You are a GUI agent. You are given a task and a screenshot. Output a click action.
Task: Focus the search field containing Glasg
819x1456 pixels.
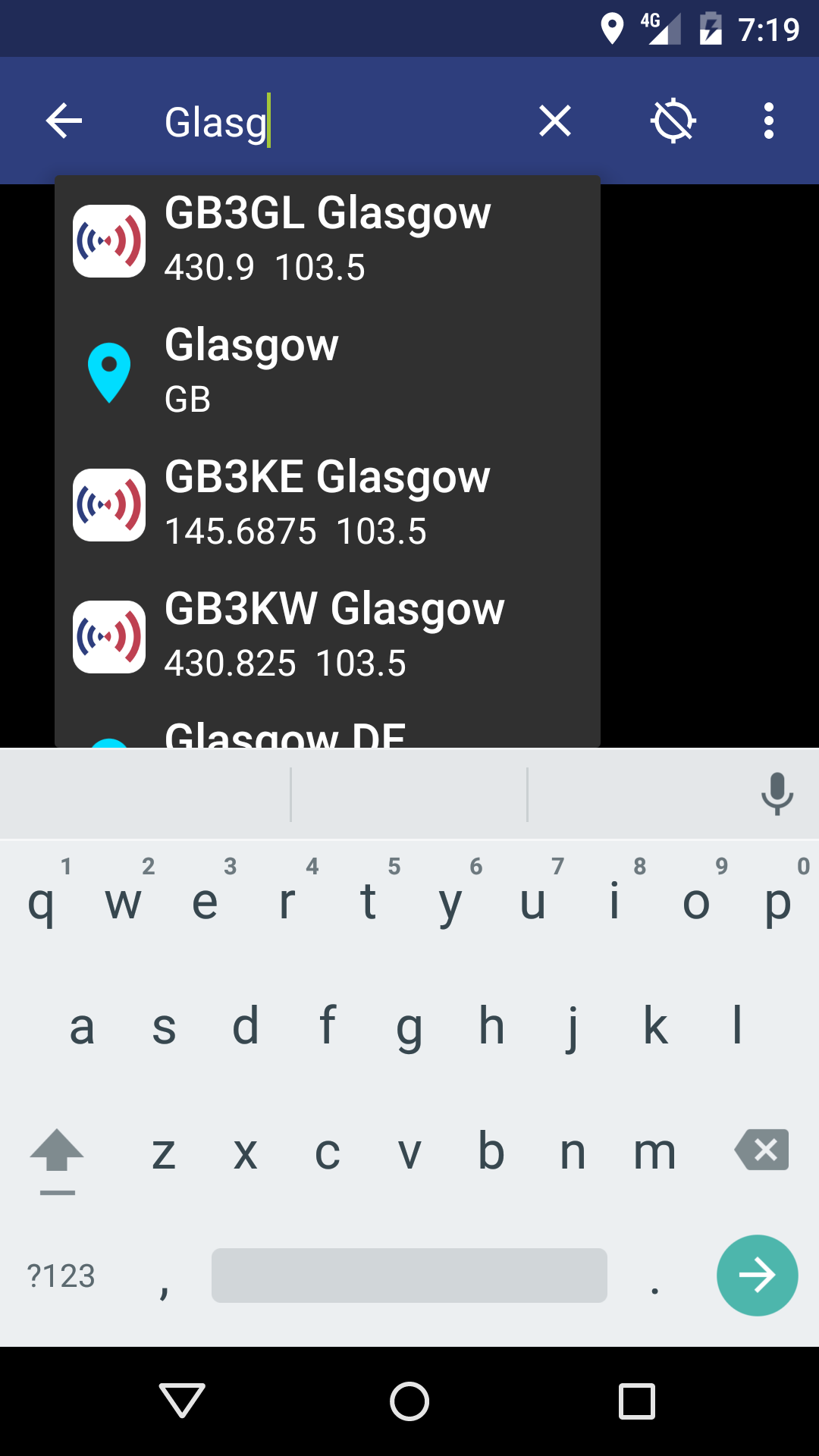pyautogui.click(x=334, y=121)
